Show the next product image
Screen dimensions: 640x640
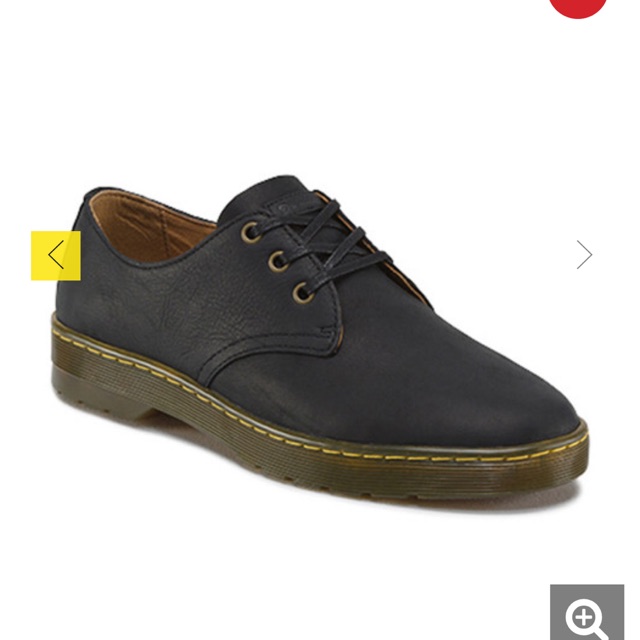coord(584,255)
